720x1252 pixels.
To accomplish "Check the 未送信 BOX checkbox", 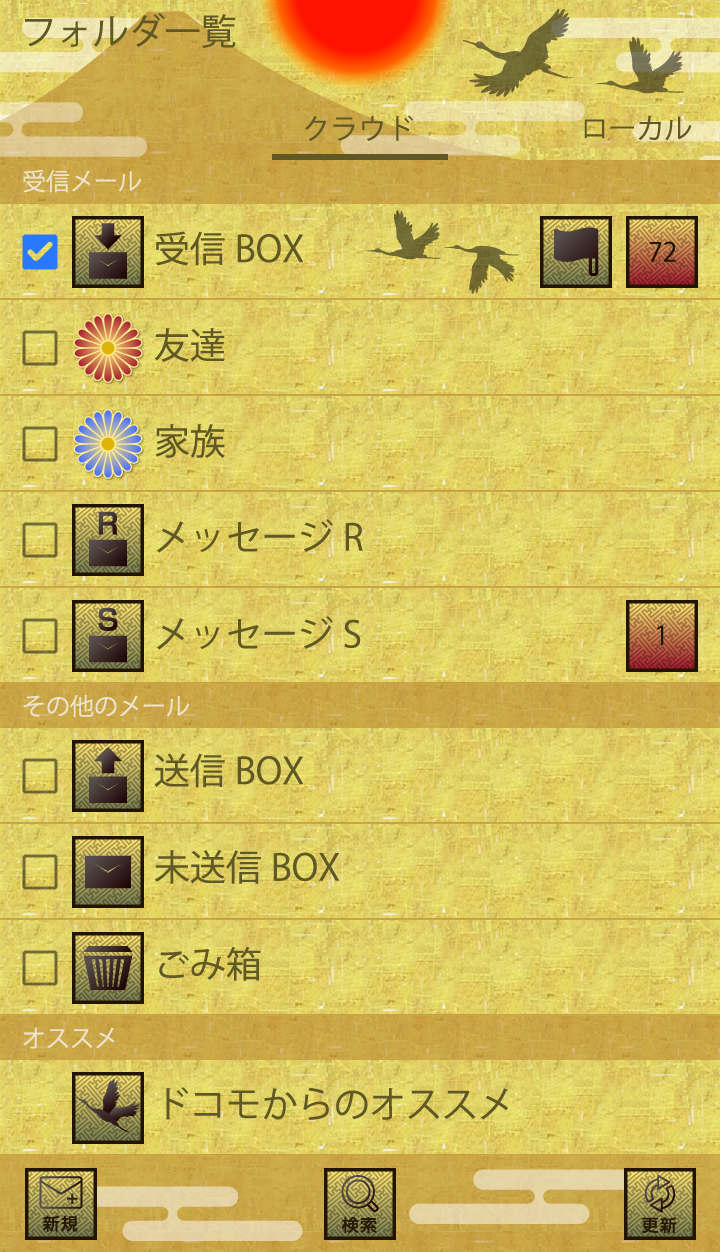I will [x=40, y=872].
